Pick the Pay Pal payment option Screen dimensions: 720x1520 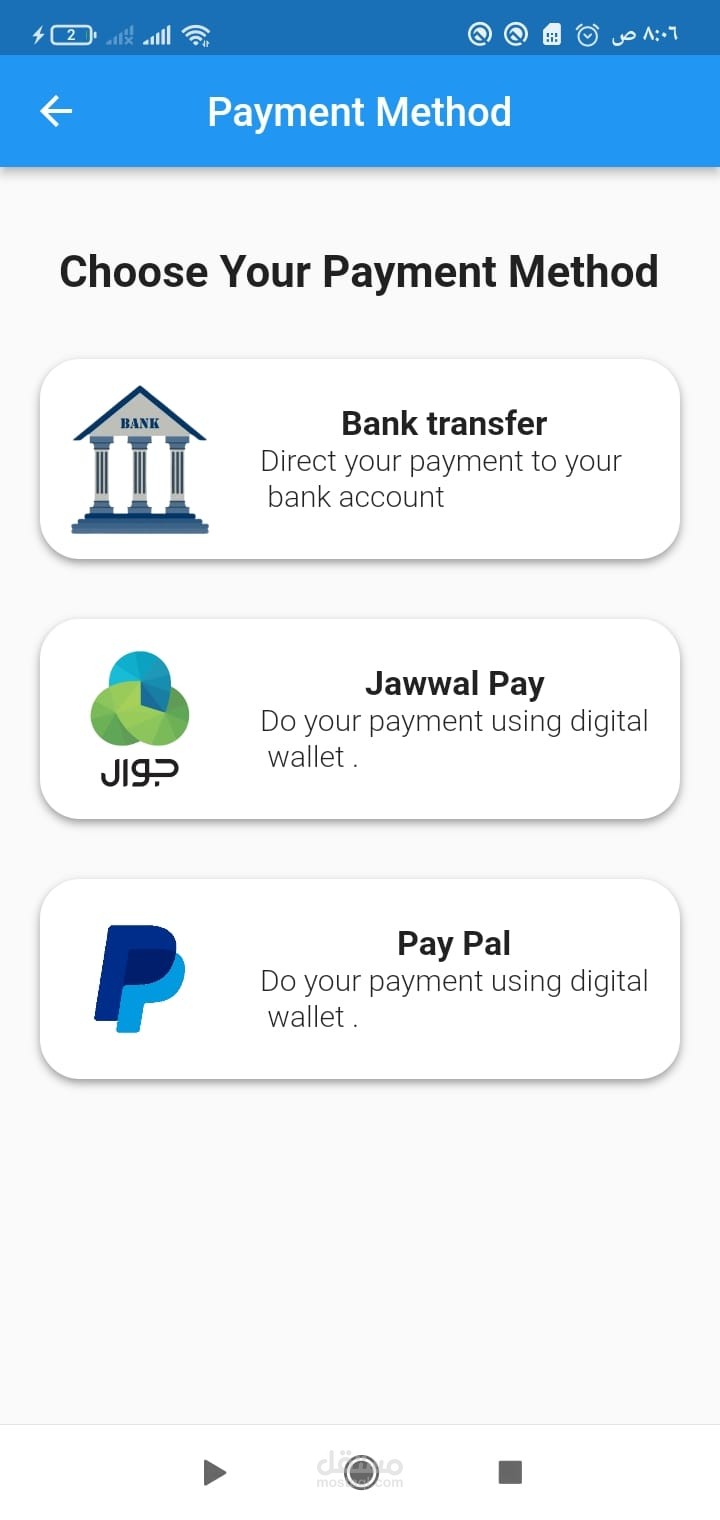click(360, 979)
